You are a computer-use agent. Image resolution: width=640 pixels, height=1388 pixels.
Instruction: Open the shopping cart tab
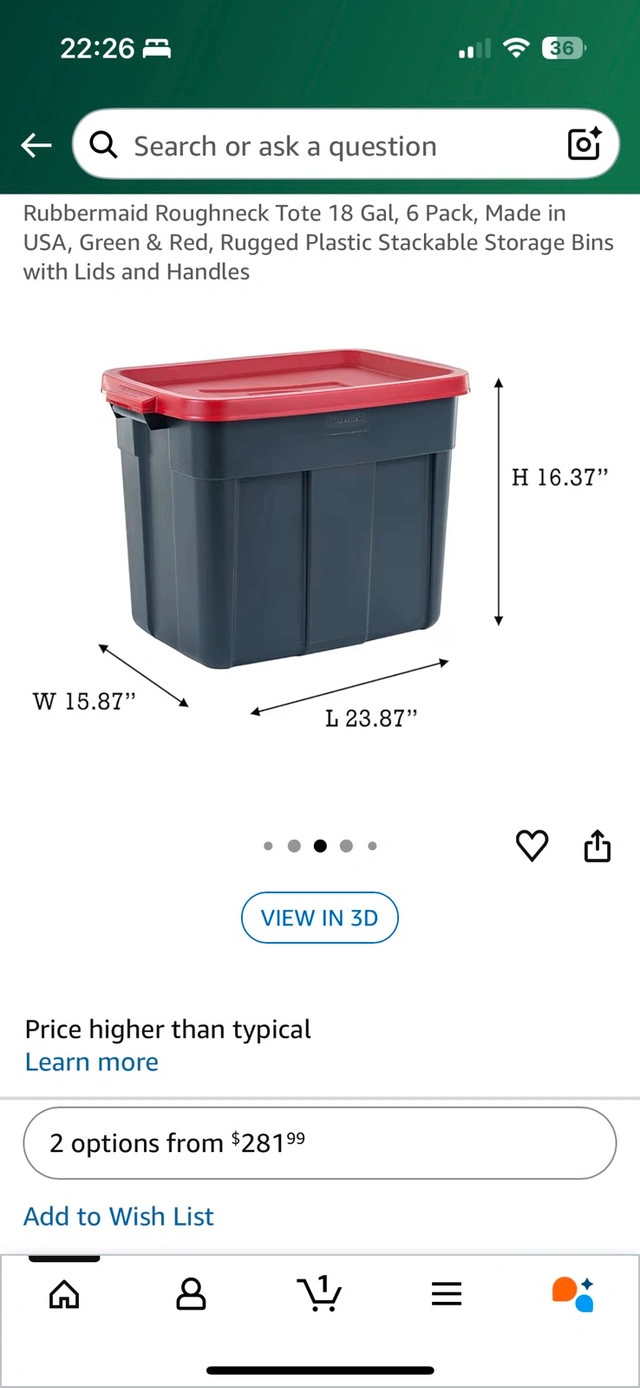(x=319, y=1294)
